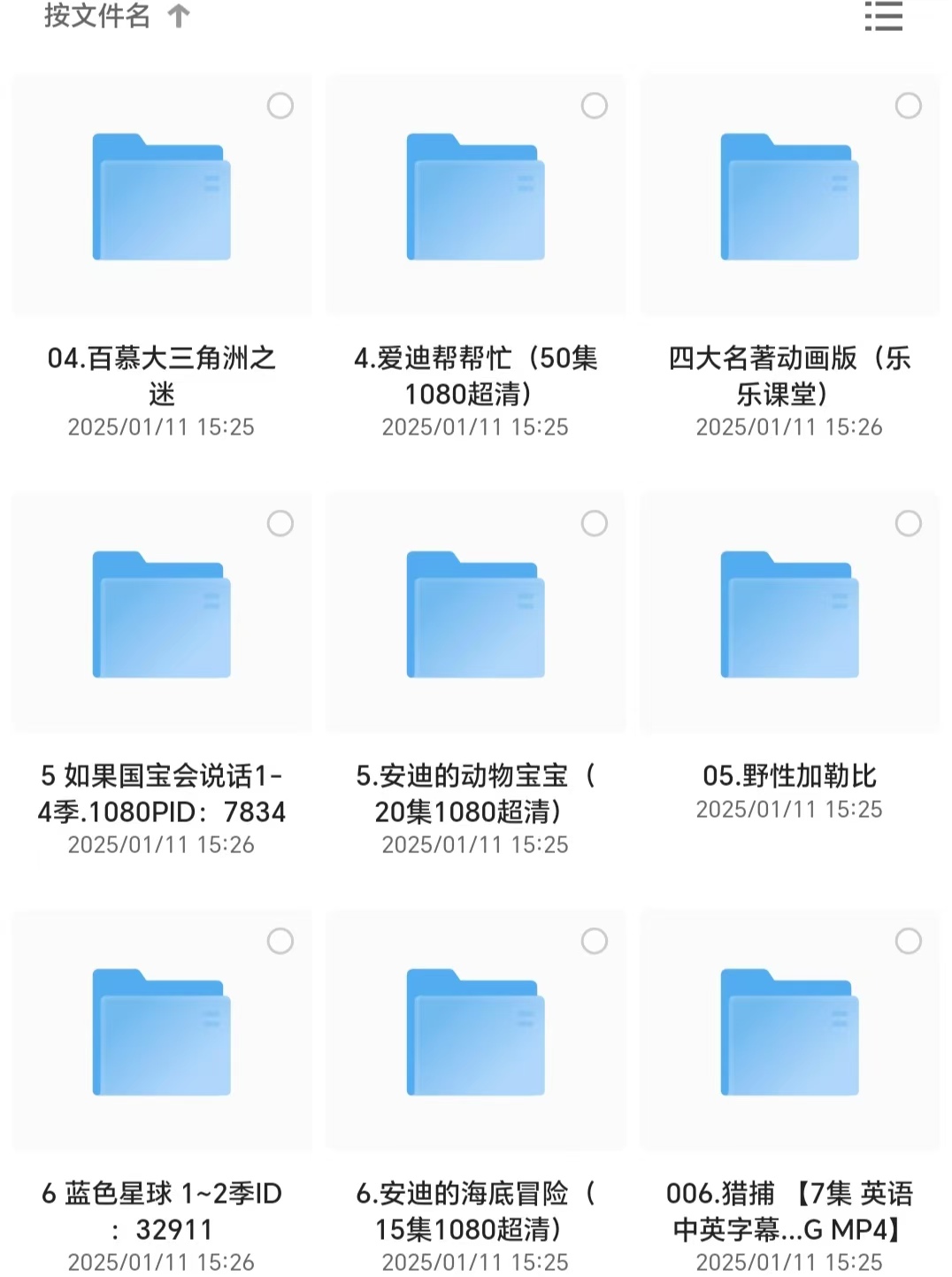Open folder 04.百慕大三角洲之迷

(x=162, y=197)
